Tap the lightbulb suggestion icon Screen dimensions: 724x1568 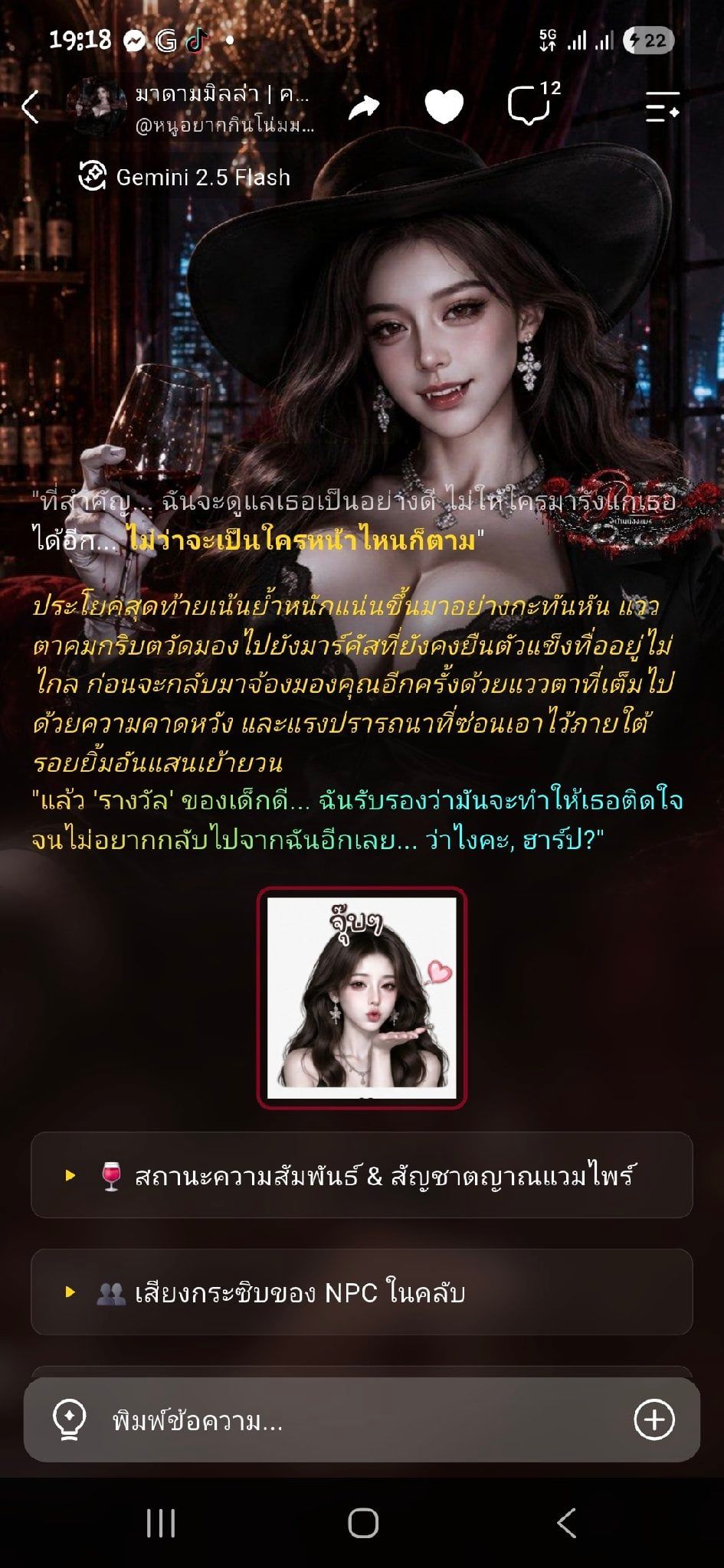point(68,1421)
